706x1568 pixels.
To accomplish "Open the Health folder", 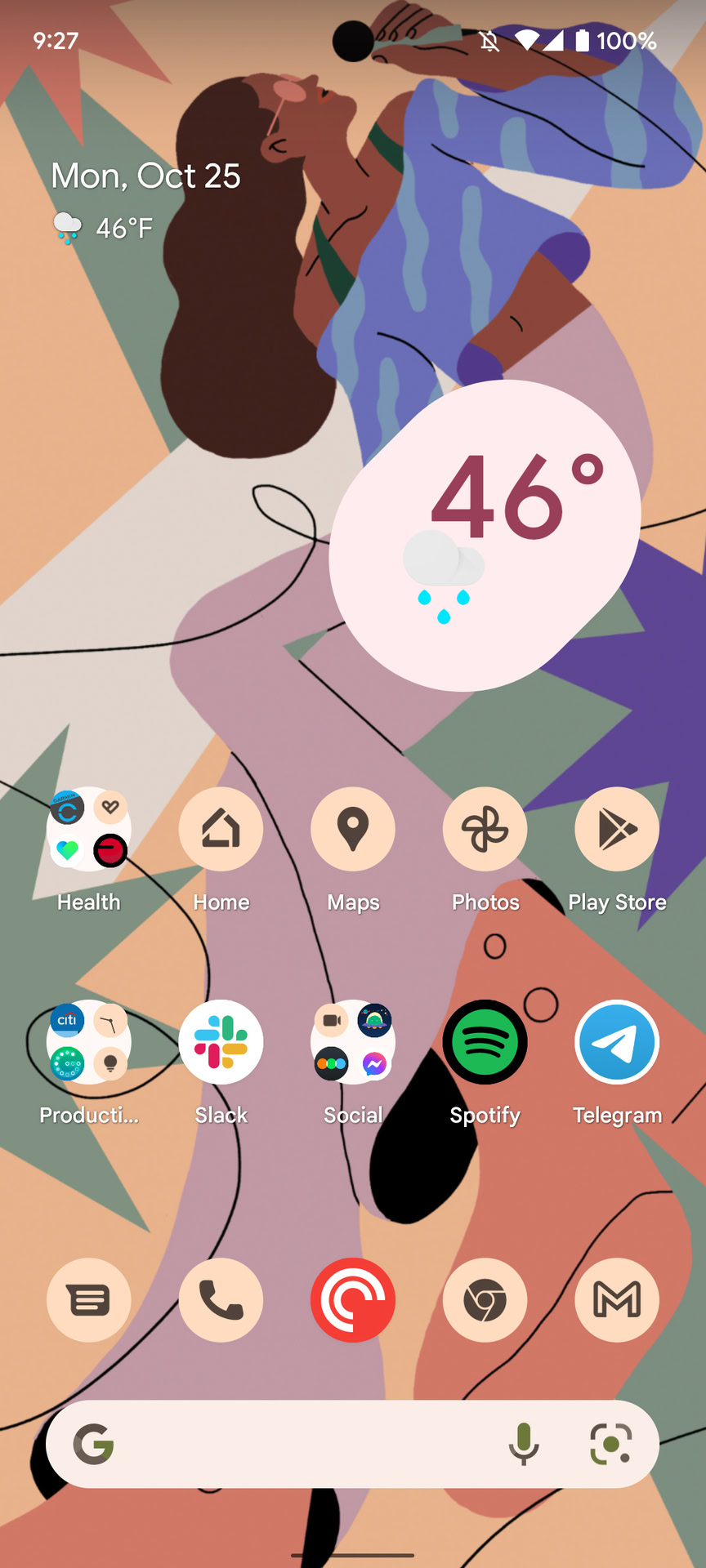I will pyautogui.click(x=88, y=830).
